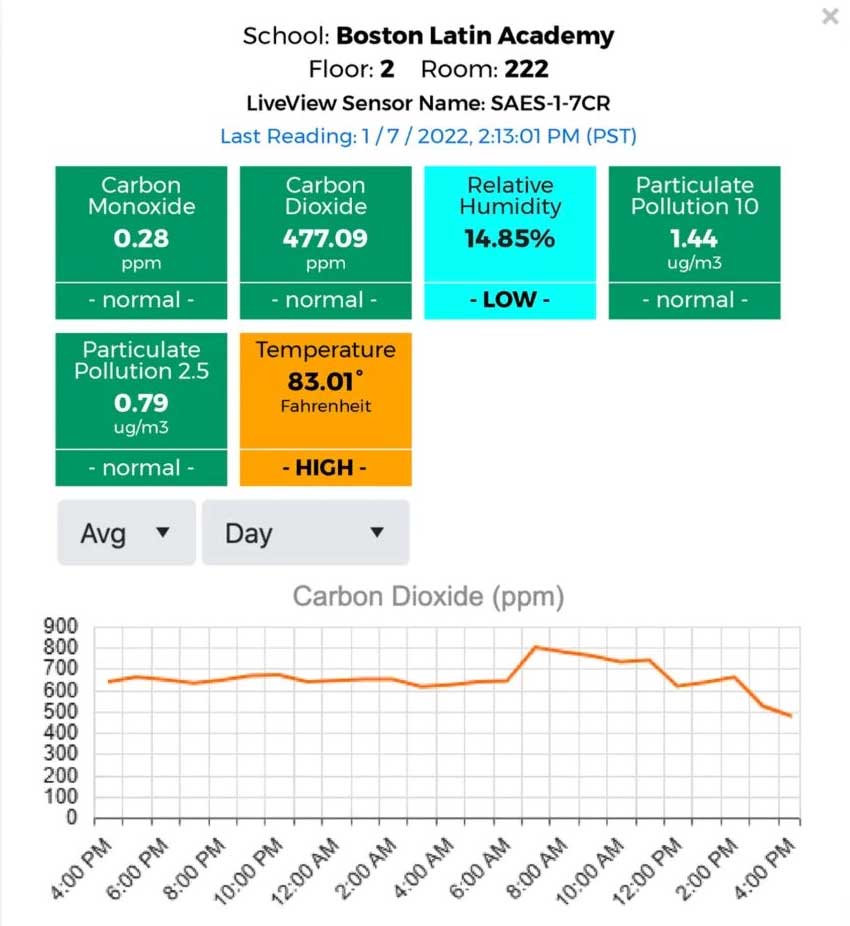This screenshot has width=850, height=926.
Task: Select the Particulate Pollution 10 tile
Action: [694, 242]
